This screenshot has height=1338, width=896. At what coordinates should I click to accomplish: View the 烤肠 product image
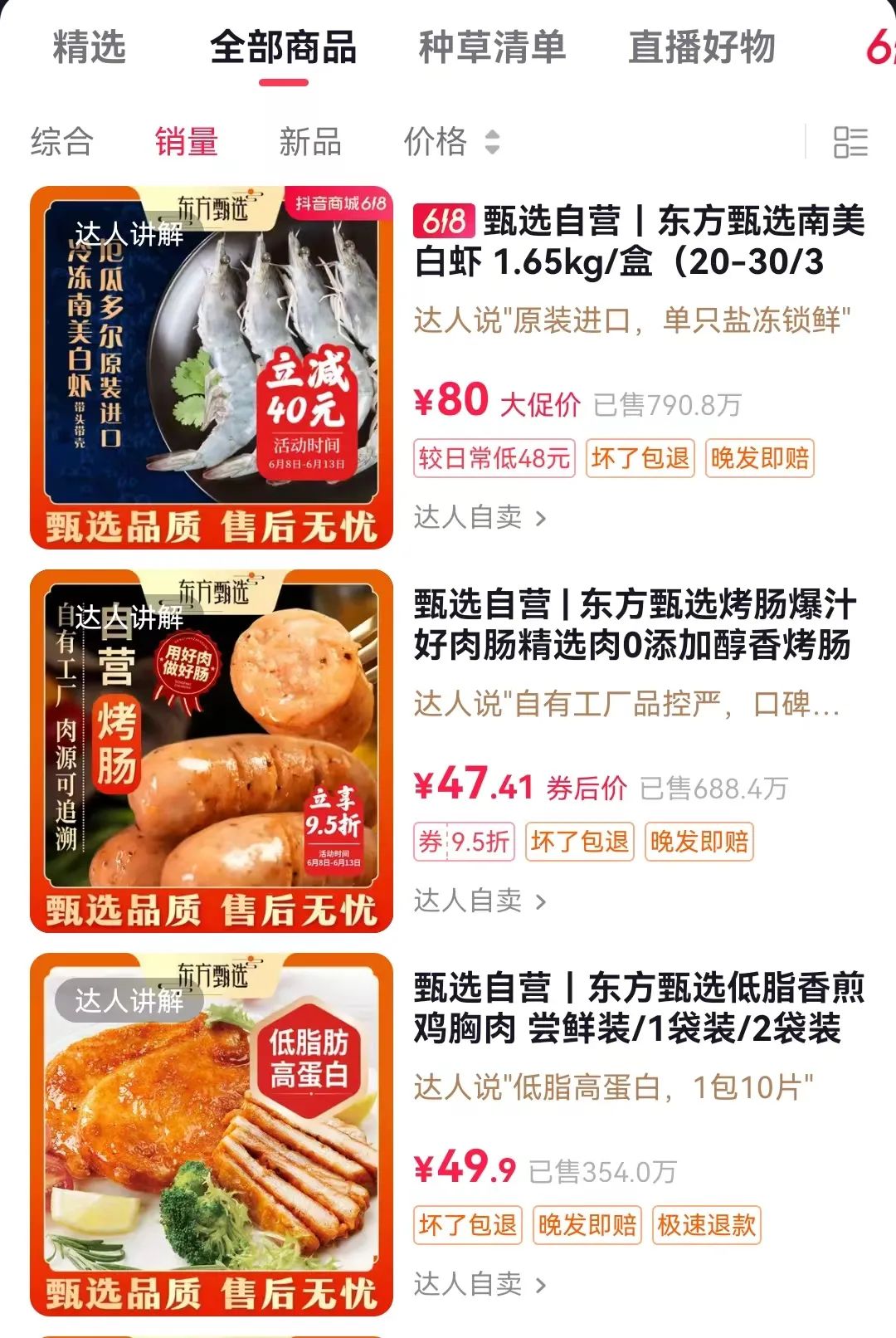coord(212,750)
